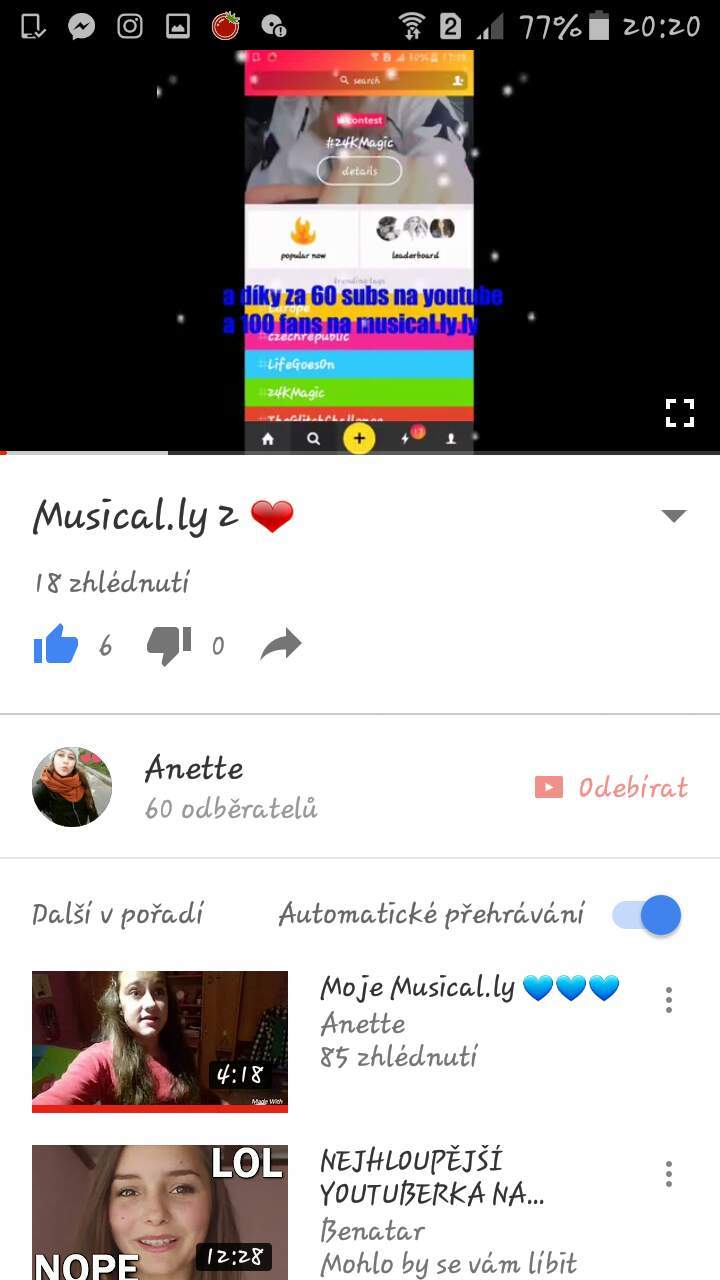Open Anette's channel avatar
Viewport: 720px width, 1280px height.
72,786
